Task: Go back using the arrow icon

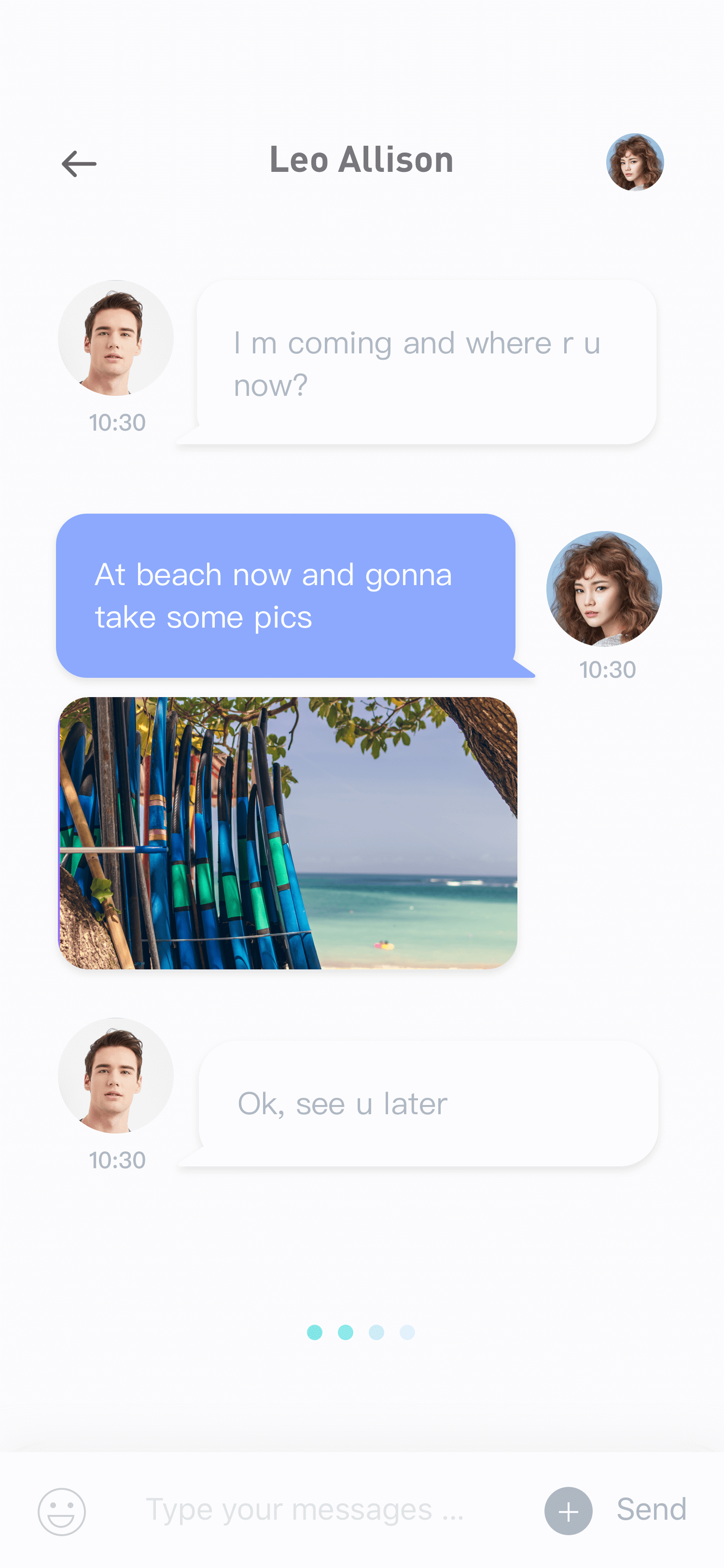Action: click(x=79, y=164)
